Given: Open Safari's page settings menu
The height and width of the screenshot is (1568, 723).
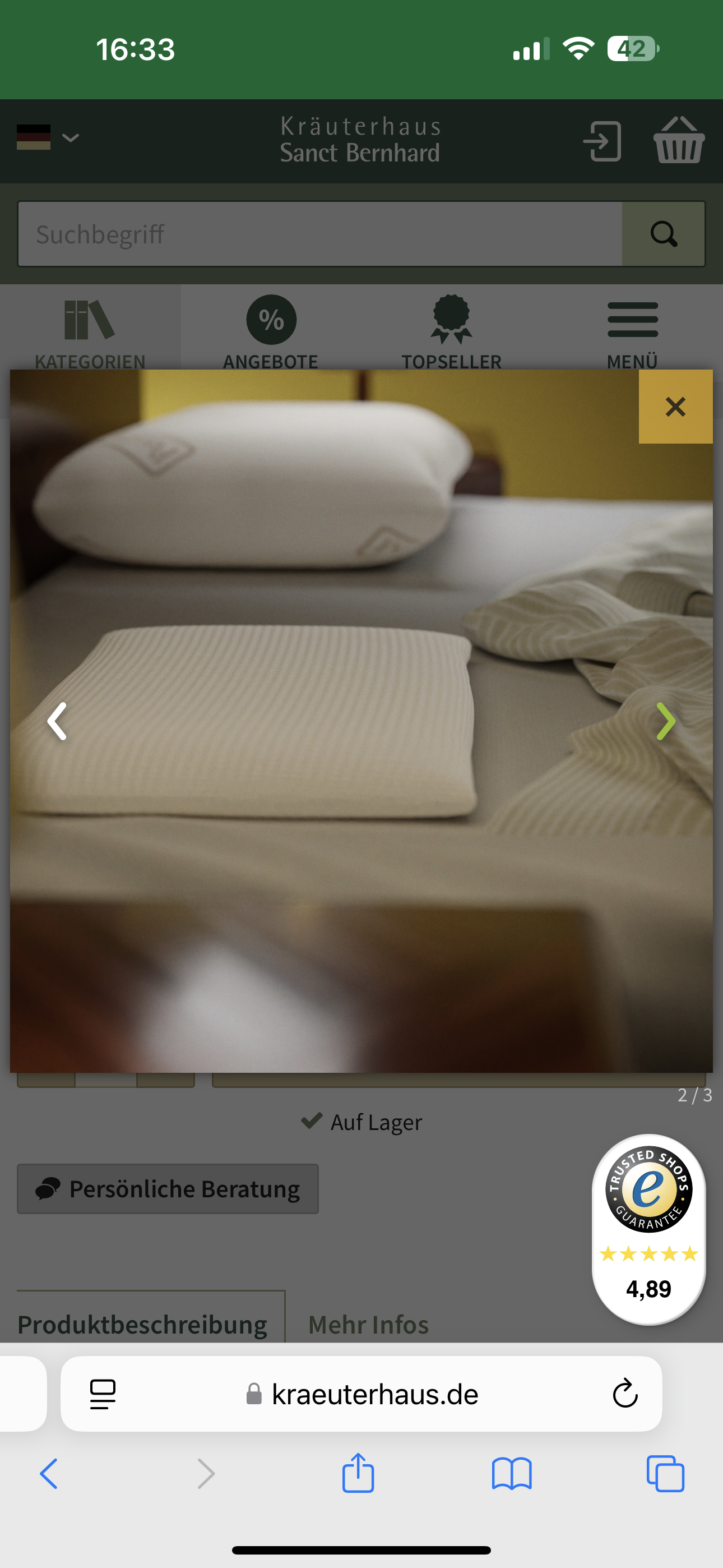Looking at the screenshot, I should (103, 1394).
